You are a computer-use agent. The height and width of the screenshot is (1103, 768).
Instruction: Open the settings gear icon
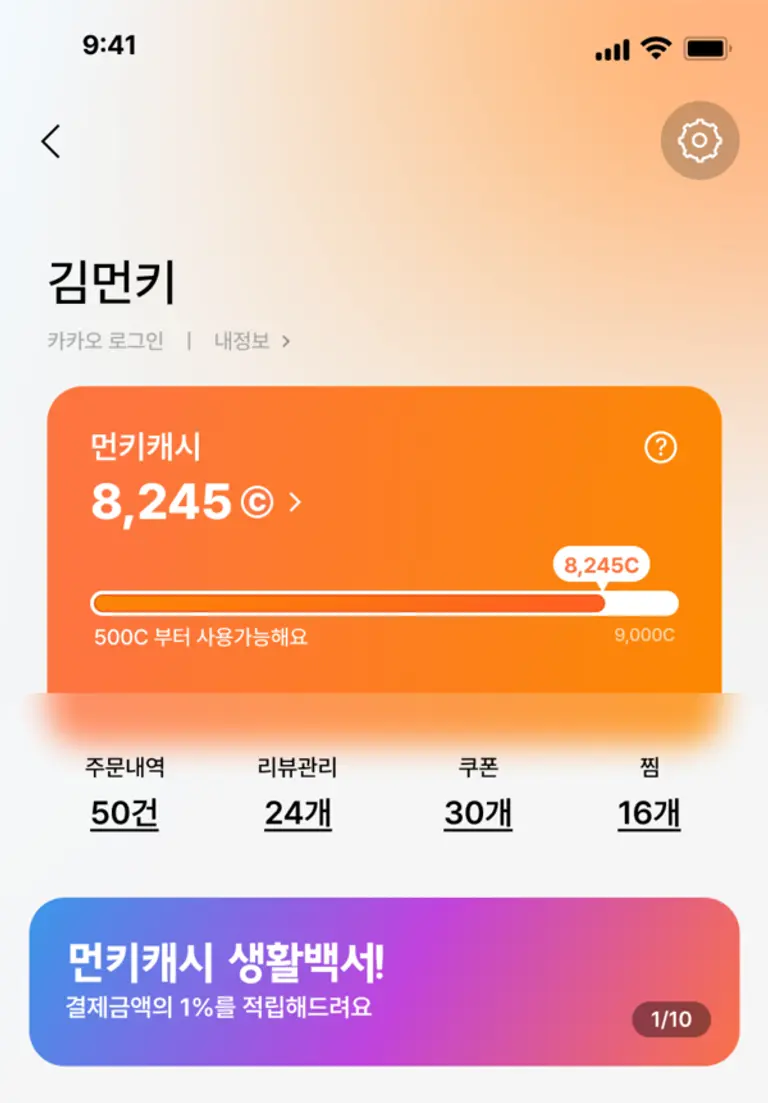(699, 141)
